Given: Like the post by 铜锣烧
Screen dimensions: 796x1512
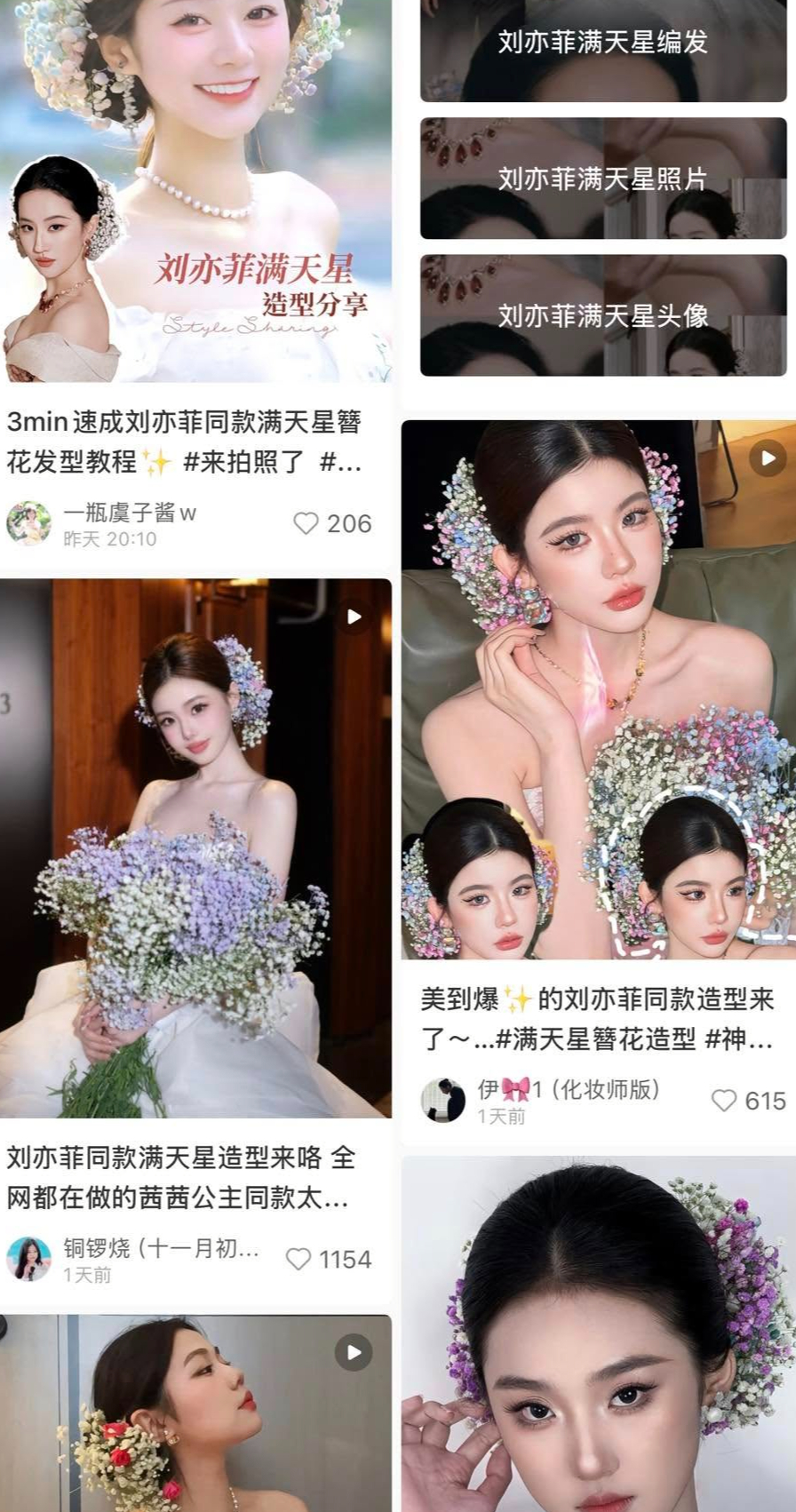Looking at the screenshot, I should click(x=298, y=1259).
